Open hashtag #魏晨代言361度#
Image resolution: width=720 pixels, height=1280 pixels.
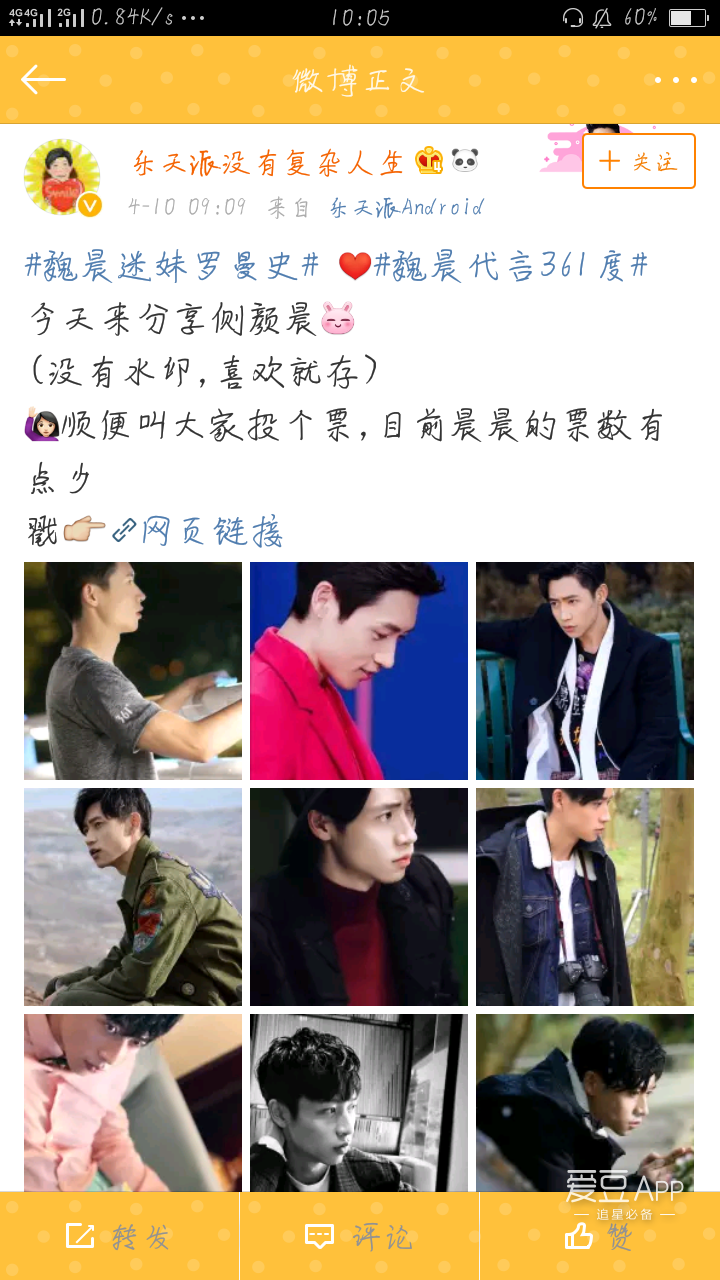coord(511,266)
